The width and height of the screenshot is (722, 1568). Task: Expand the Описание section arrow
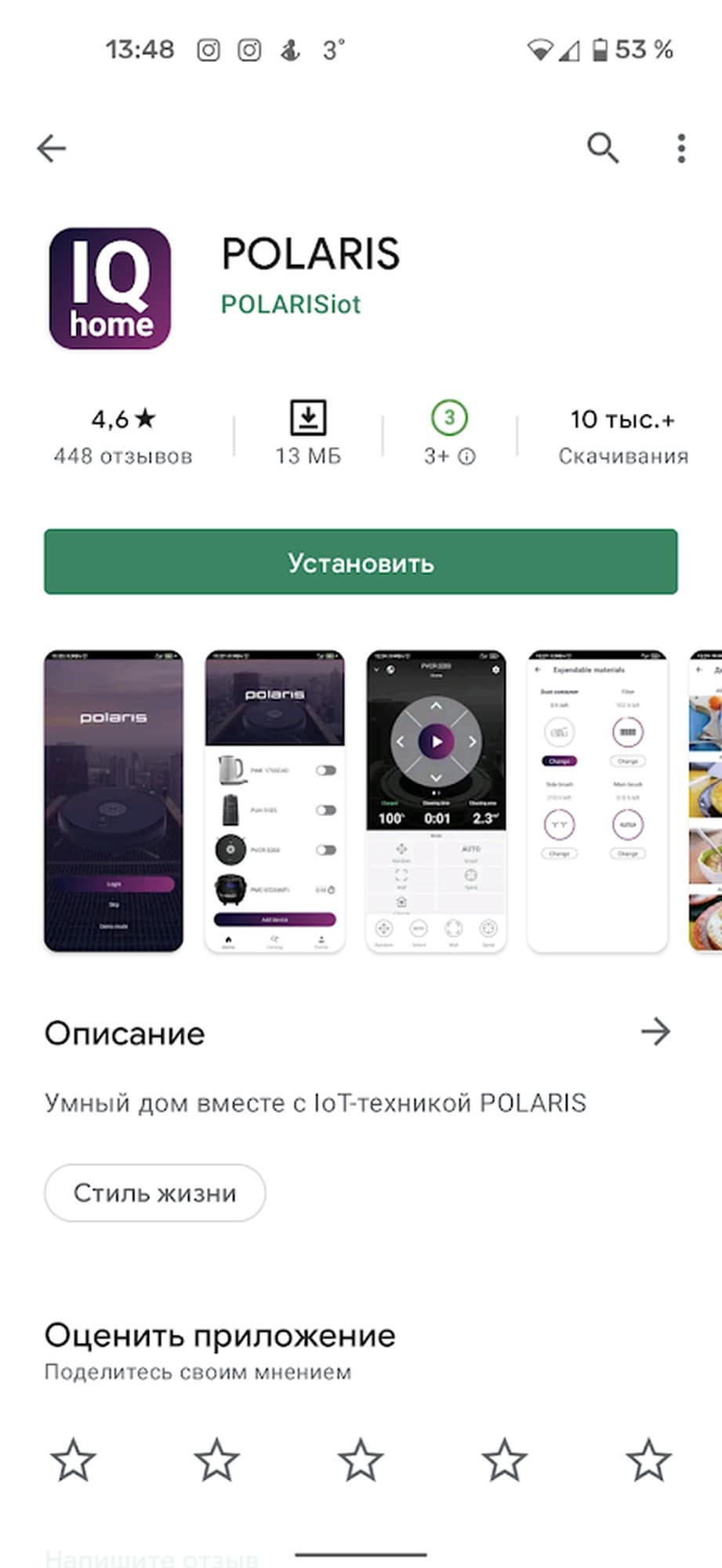click(655, 1032)
